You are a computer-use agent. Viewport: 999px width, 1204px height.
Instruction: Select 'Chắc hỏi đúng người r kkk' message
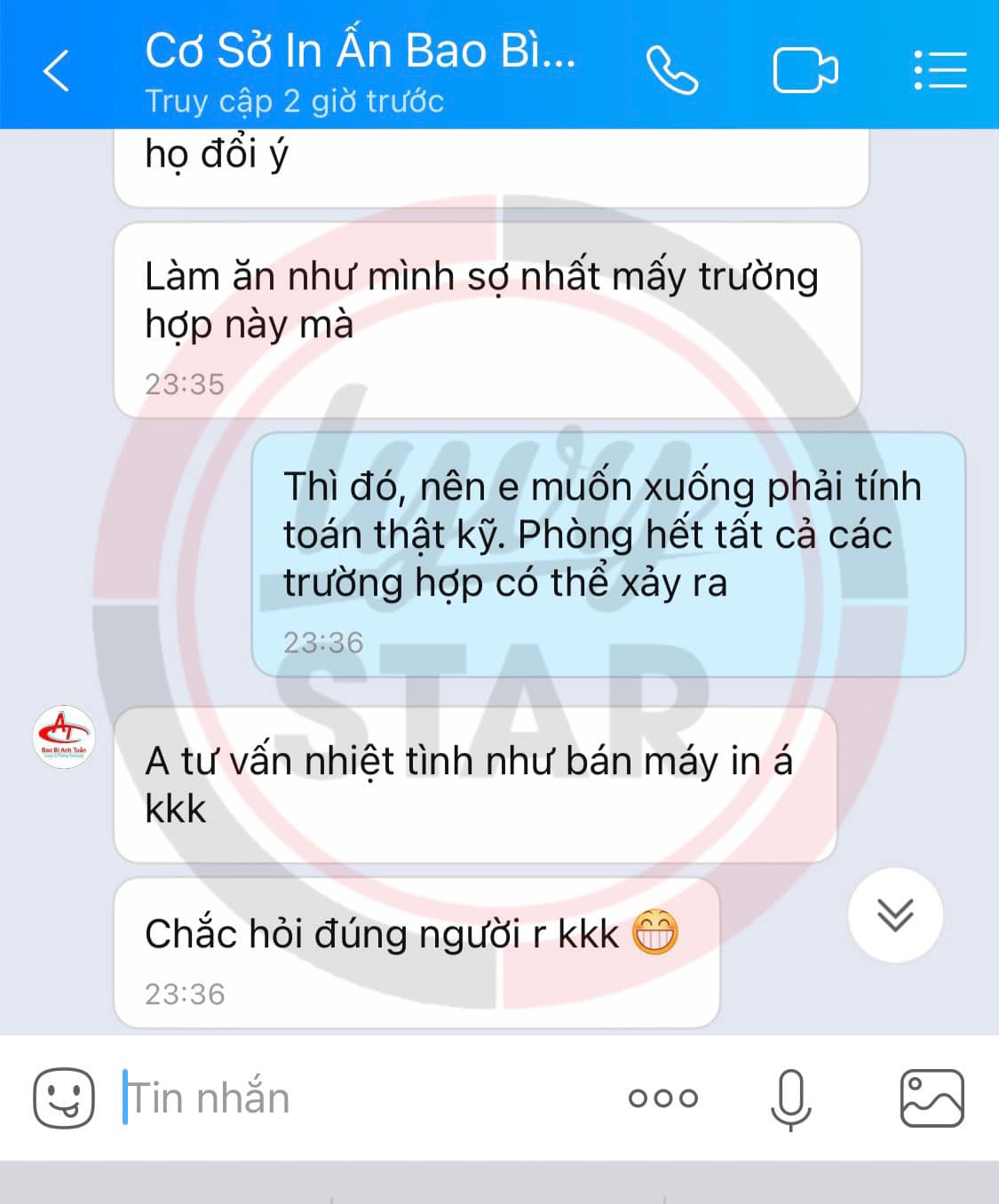[382, 933]
